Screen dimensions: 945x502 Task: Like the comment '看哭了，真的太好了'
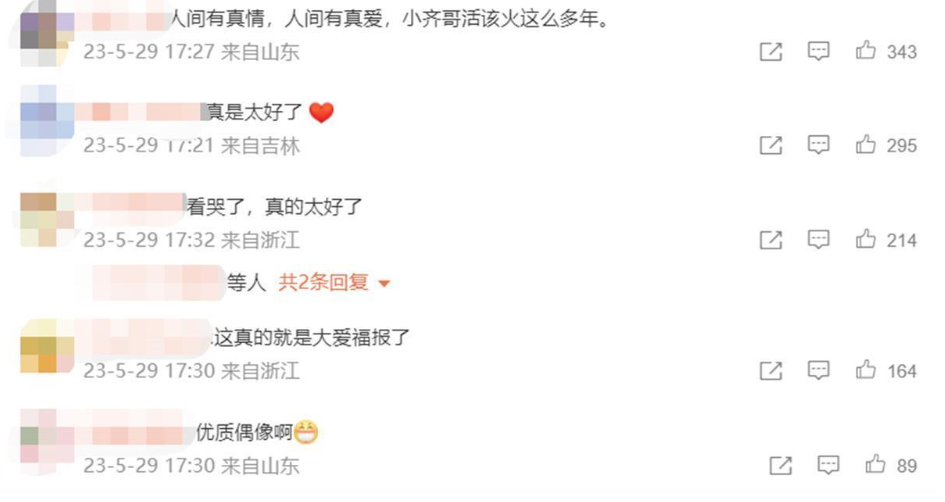coord(866,239)
